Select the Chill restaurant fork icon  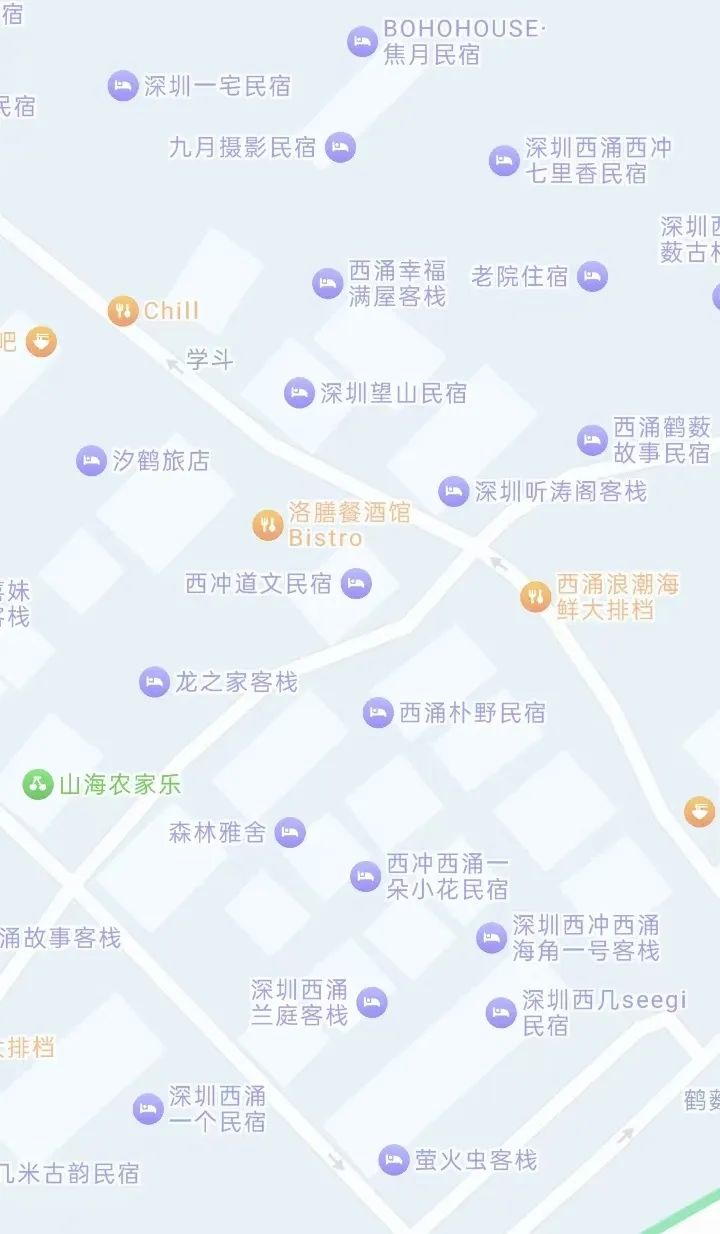(x=122, y=311)
